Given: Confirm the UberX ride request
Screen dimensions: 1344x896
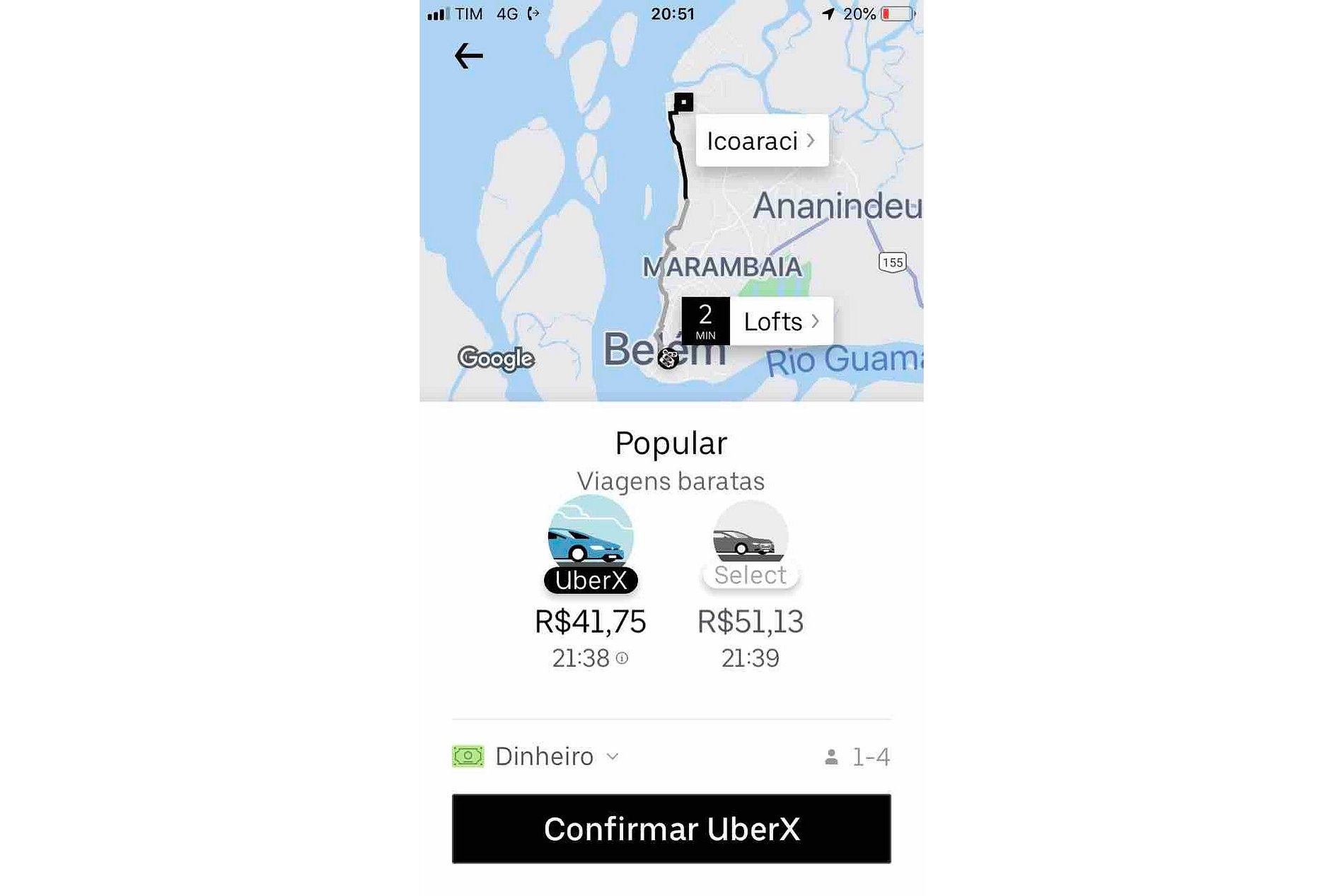Looking at the screenshot, I should (x=671, y=829).
